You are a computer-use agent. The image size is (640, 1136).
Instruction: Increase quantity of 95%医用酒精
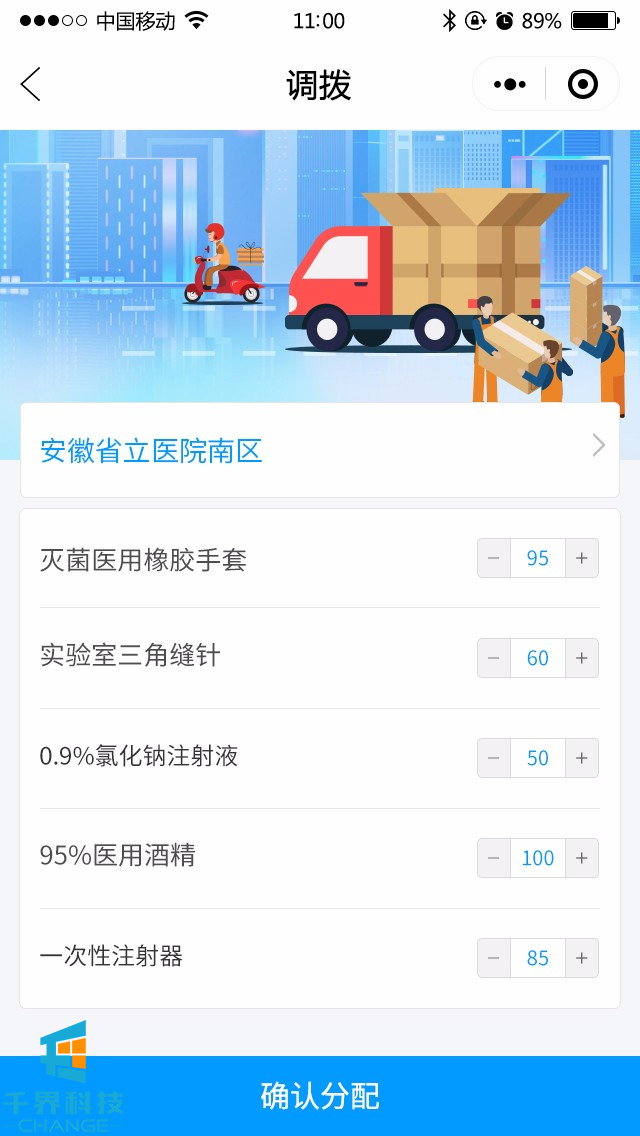(x=582, y=858)
